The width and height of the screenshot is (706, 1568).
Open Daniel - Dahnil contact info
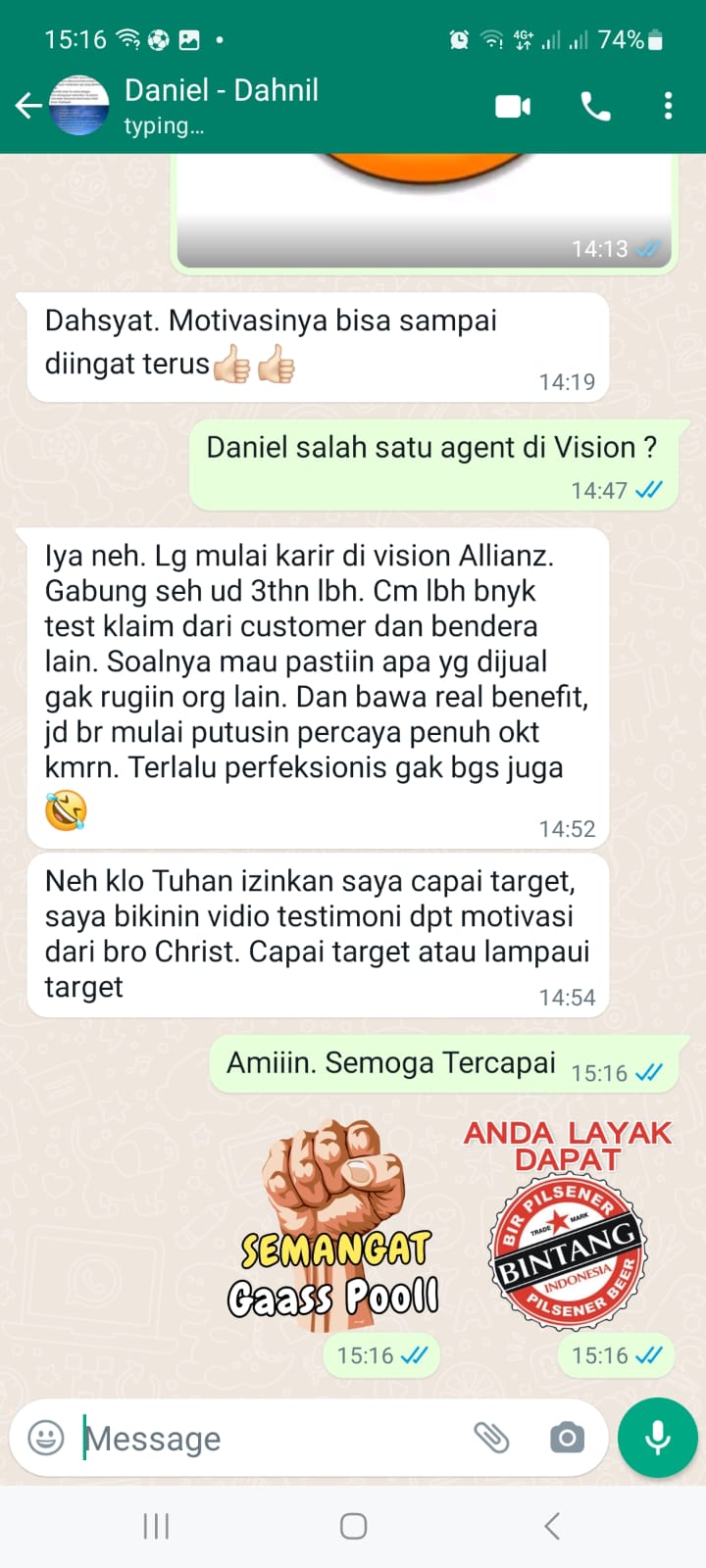[222, 105]
